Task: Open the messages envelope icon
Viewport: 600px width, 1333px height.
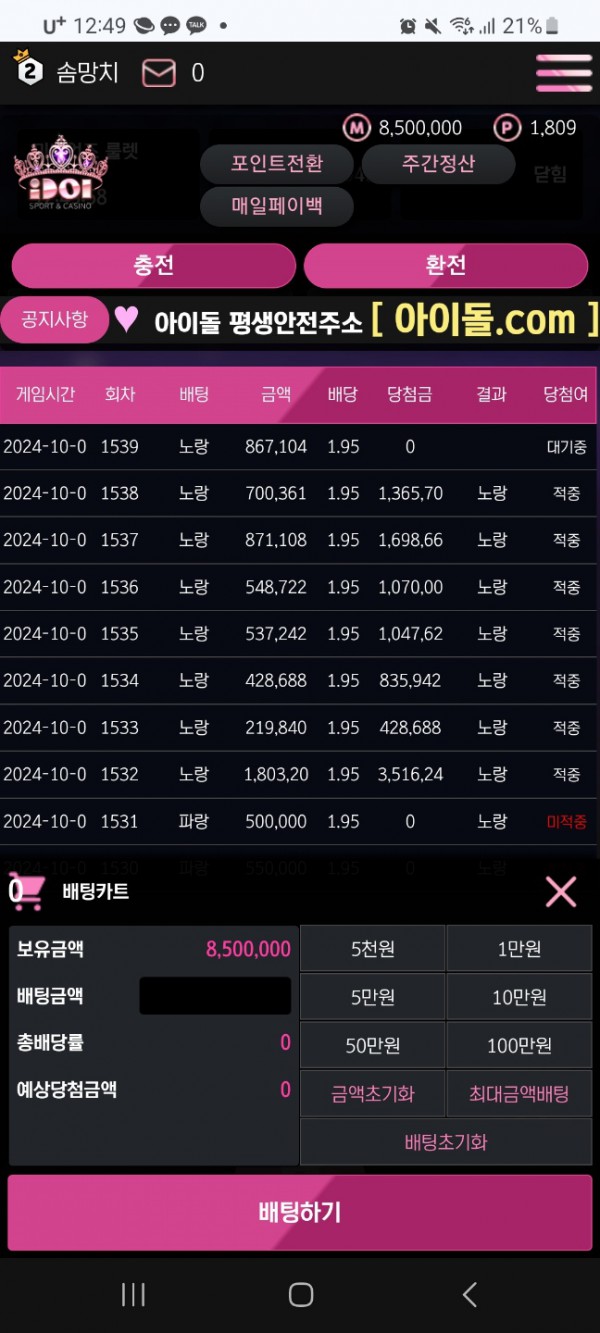Action: point(158,73)
